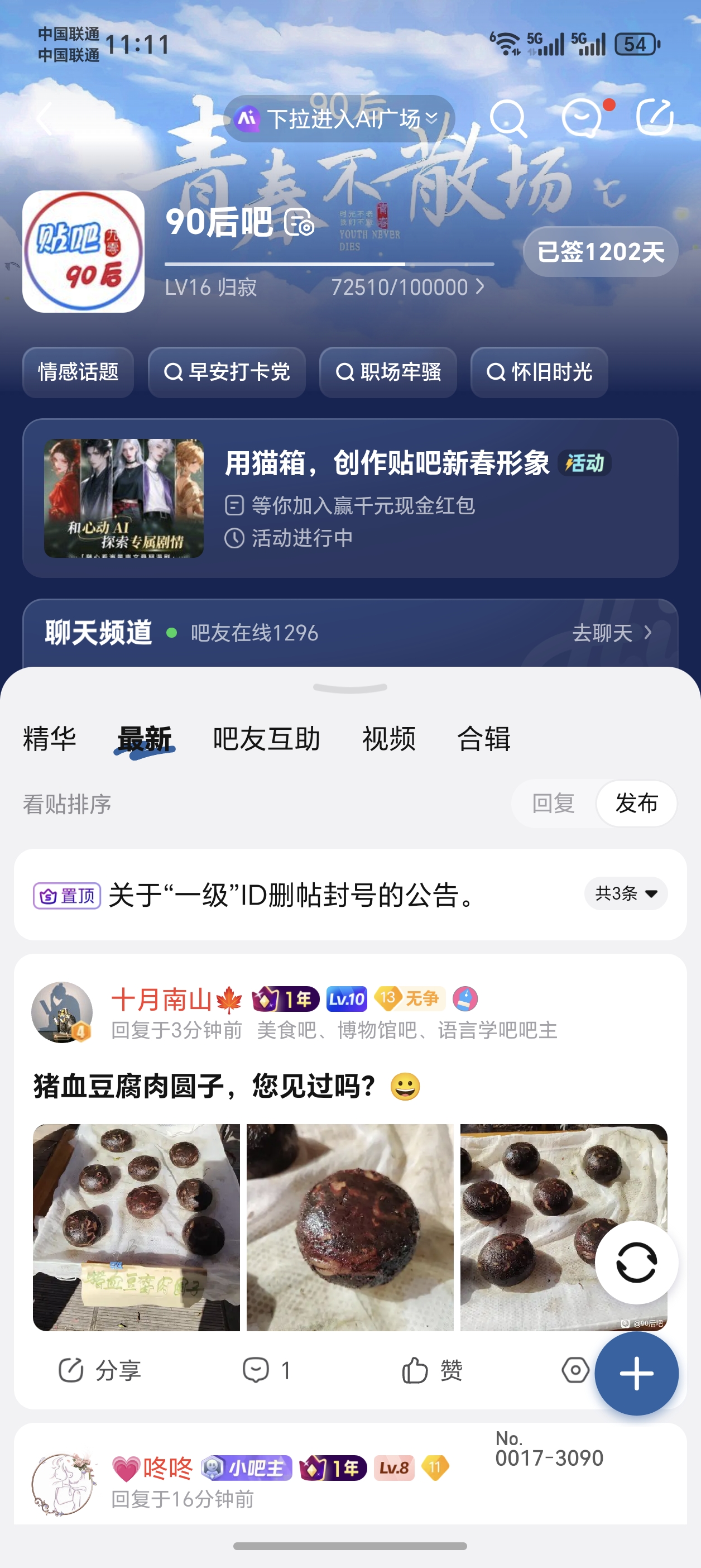701x1568 pixels.
Task: Open the 职场牢骚 topic chip
Action: (x=388, y=372)
